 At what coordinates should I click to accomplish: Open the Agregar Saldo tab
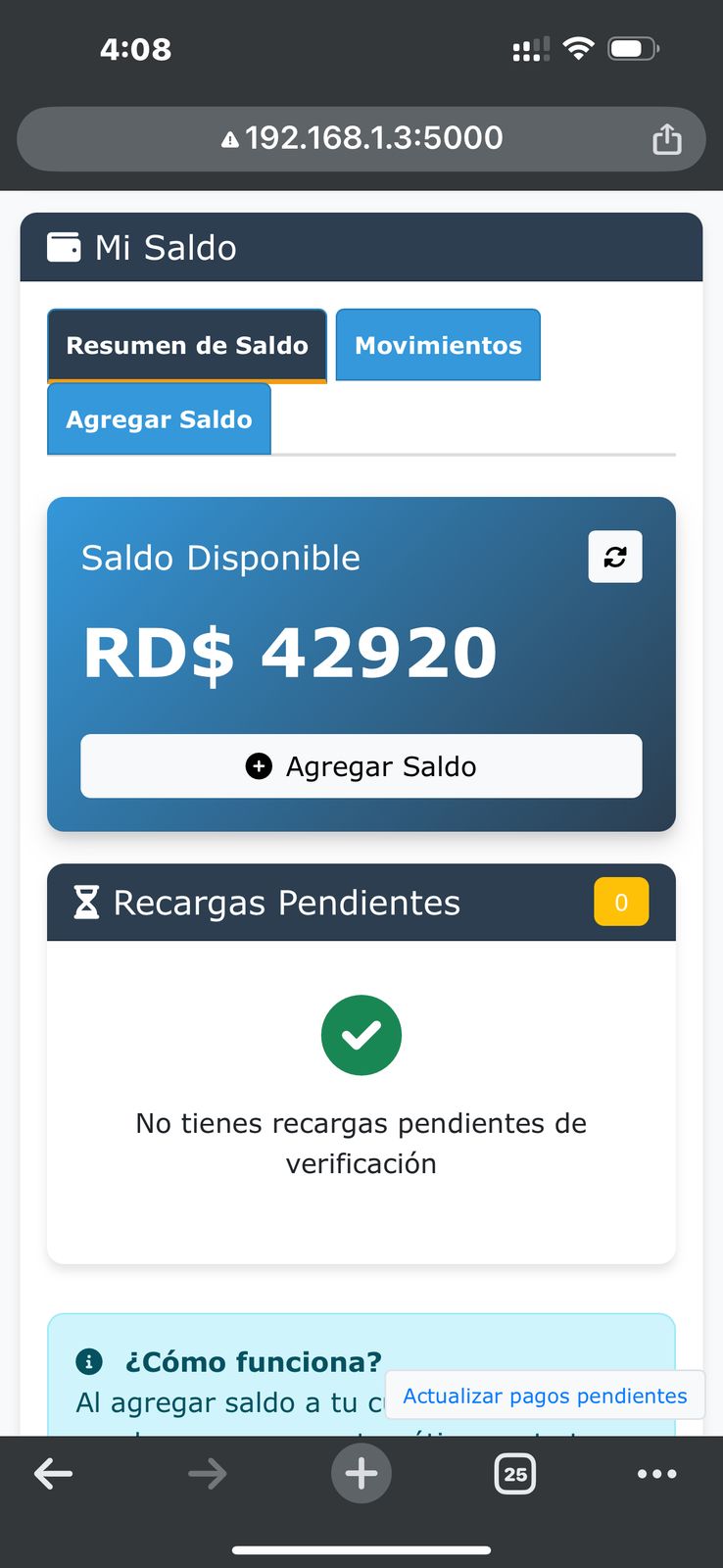159,419
